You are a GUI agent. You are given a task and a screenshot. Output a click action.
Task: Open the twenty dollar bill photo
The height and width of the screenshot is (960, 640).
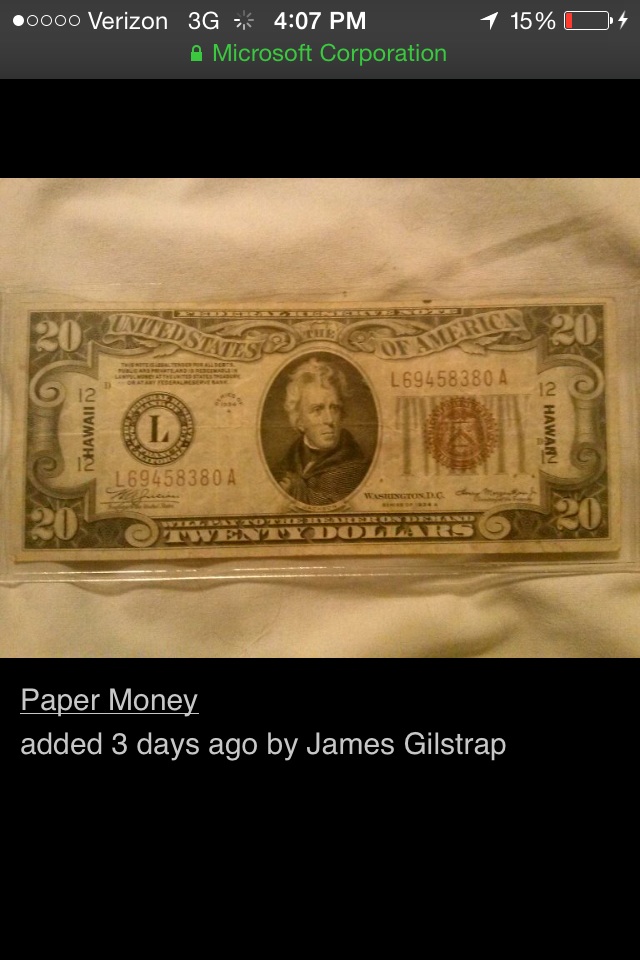click(319, 418)
